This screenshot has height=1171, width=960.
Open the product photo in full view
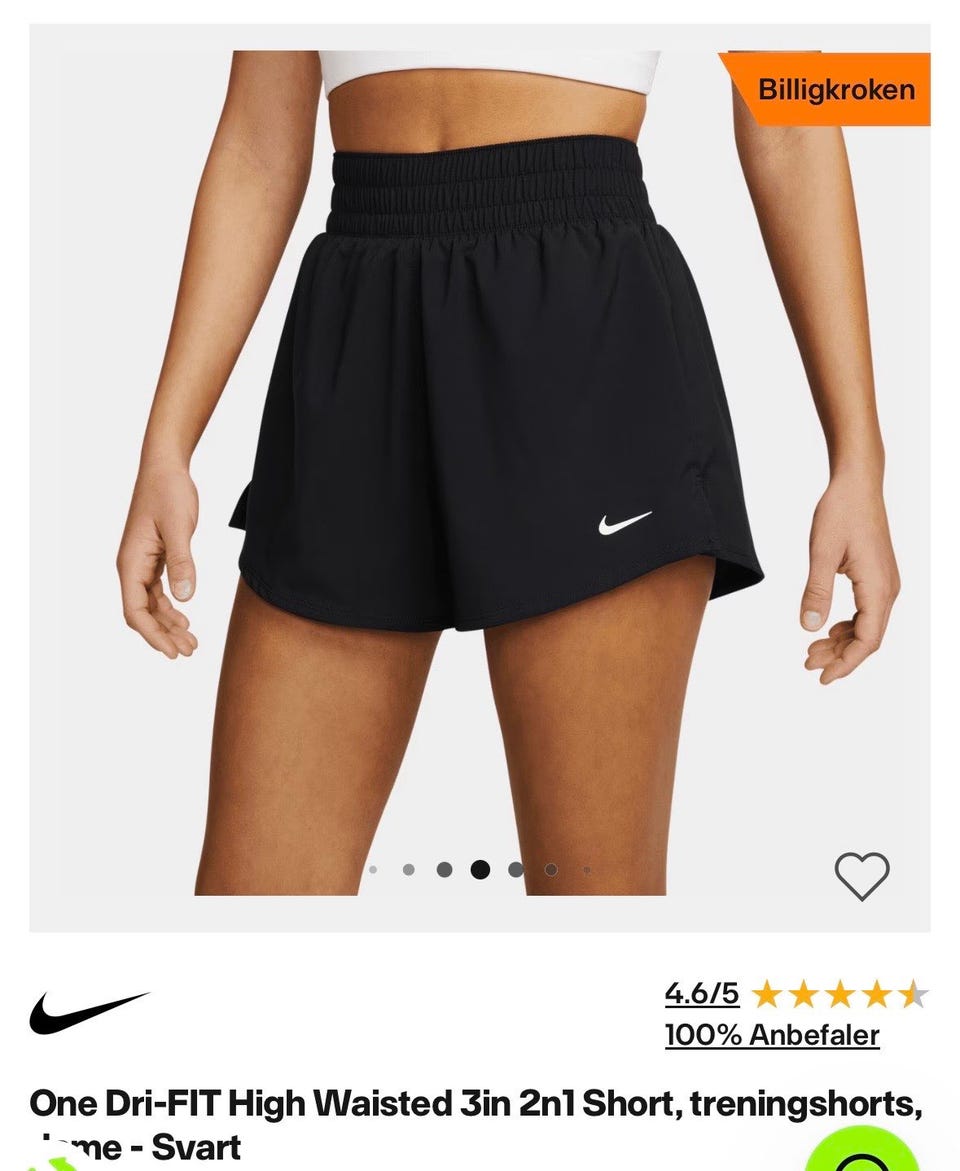(480, 450)
